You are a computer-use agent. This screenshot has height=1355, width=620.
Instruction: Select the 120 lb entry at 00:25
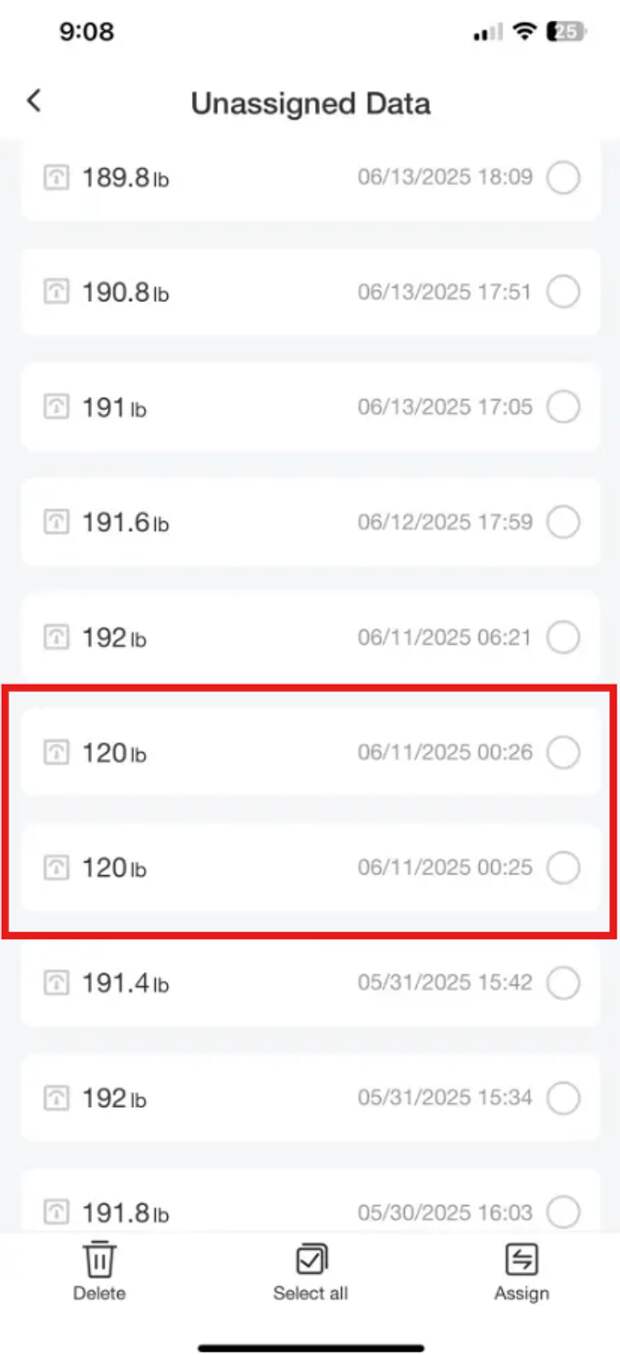[x=564, y=868]
